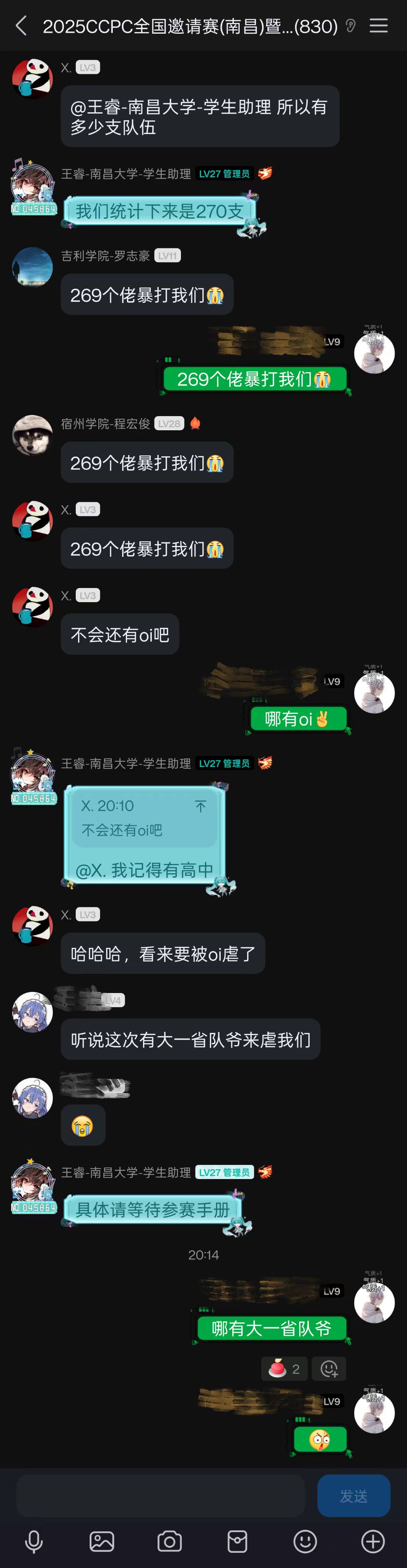This screenshot has height=1568, width=407.
Task: Add an emoji reaction to 哪有大一省队爷
Action: click(x=329, y=1369)
